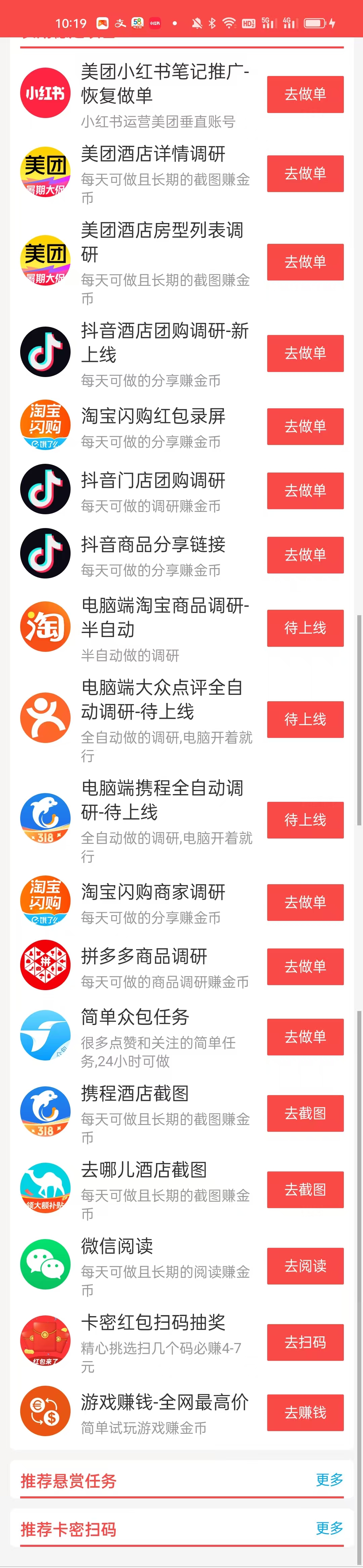Tap 待上线 beside 电脑端大众点评全自动调研

coord(305,719)
